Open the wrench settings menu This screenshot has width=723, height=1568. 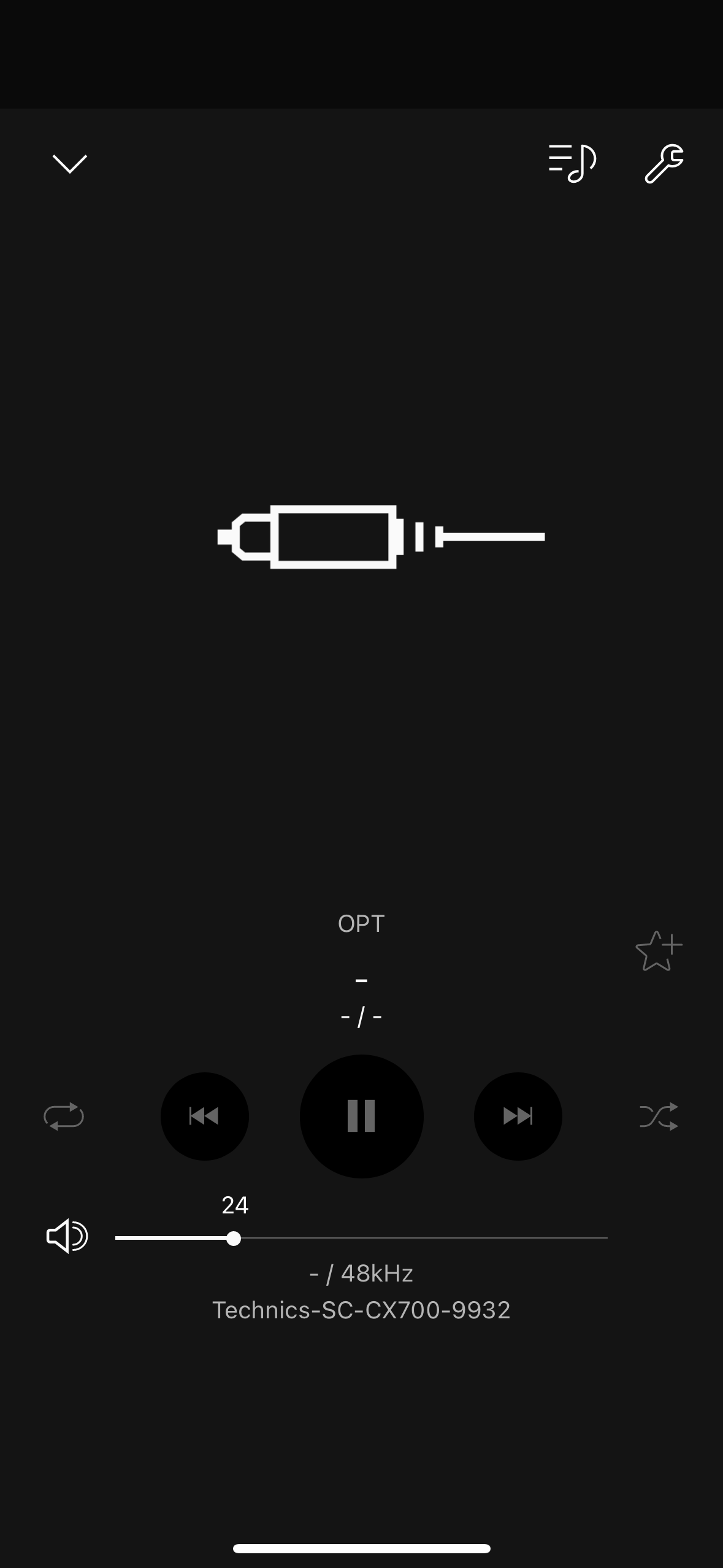[664, 164]
